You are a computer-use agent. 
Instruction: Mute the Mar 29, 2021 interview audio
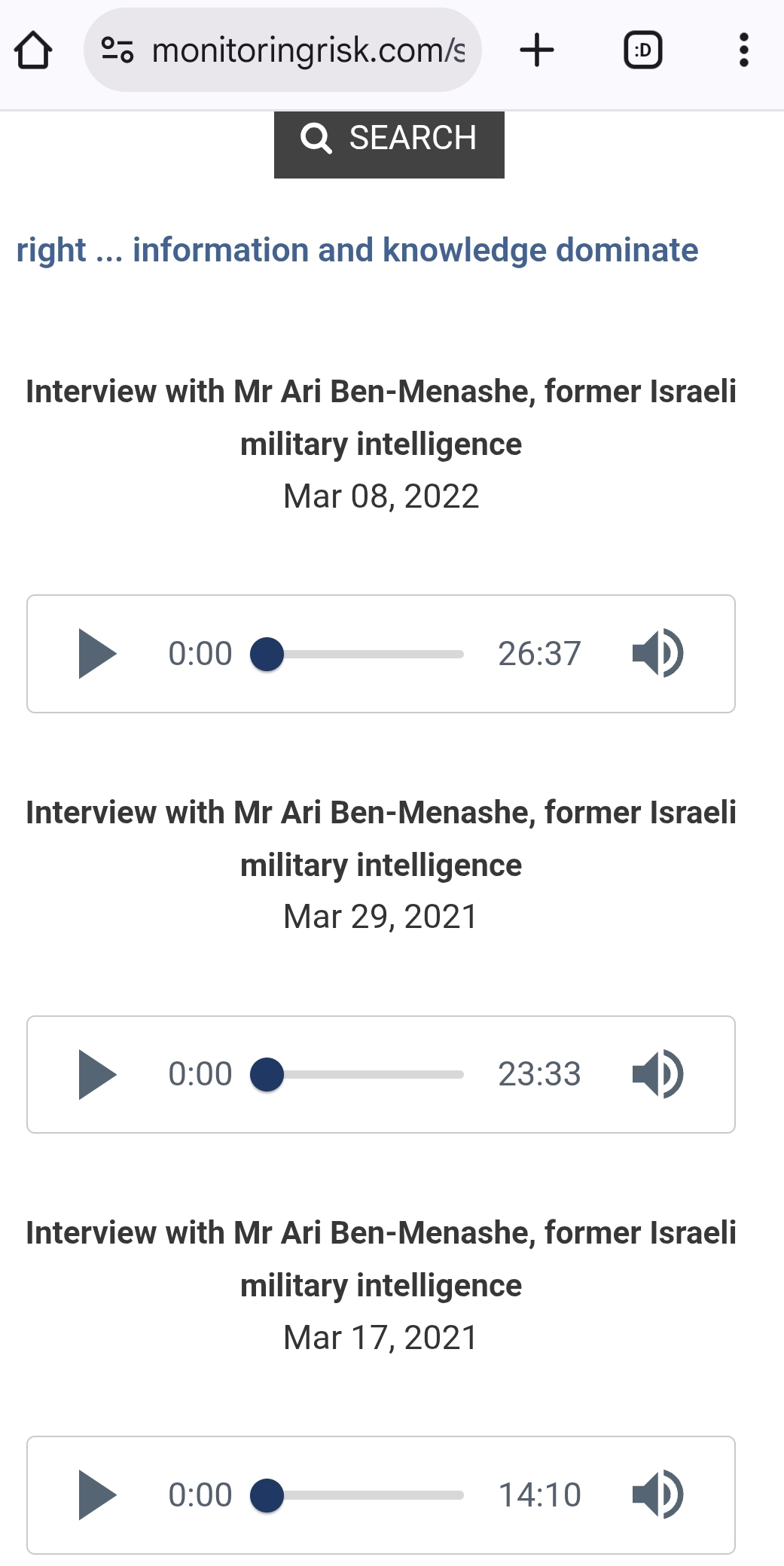click(657, 1074)
